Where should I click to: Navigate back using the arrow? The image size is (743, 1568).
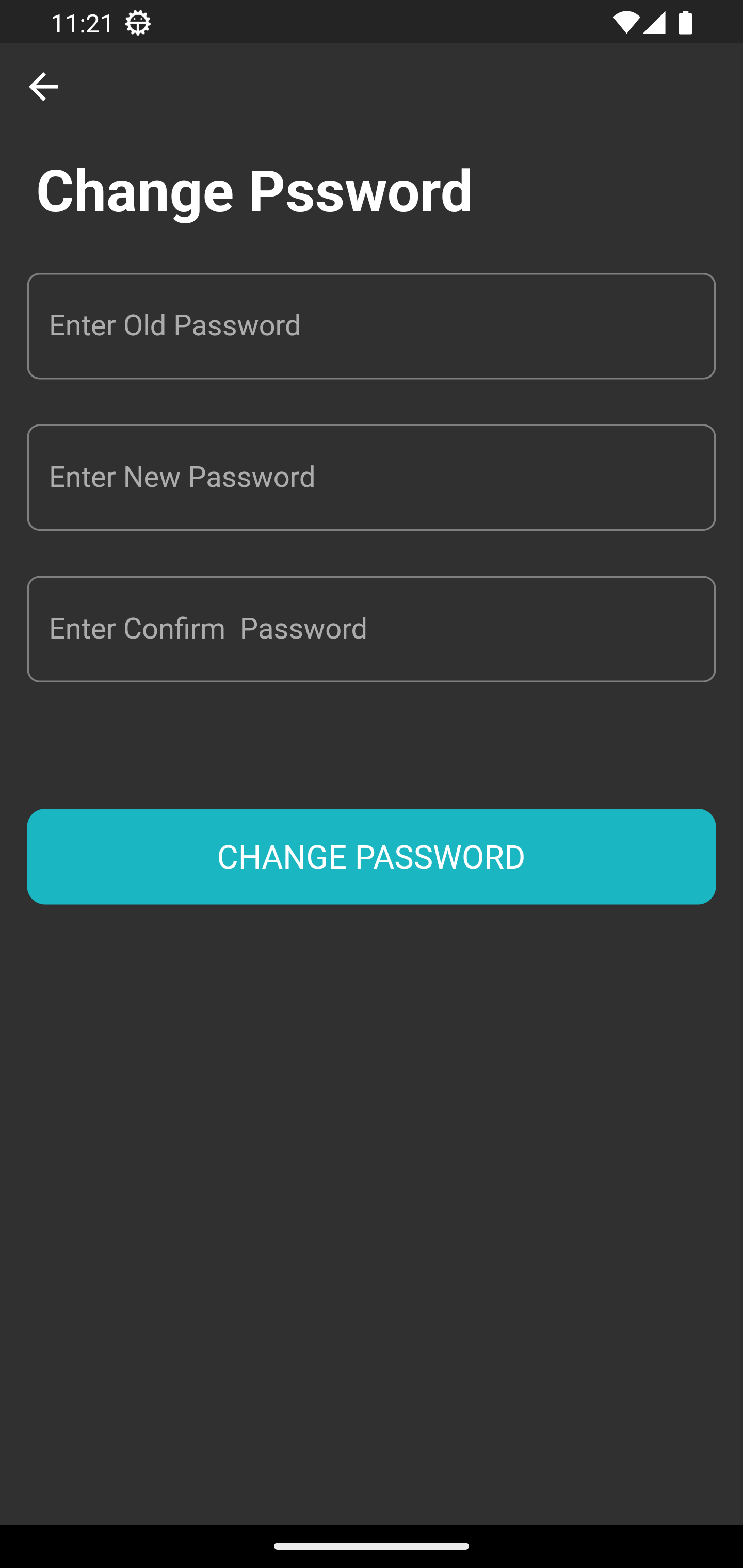[x=44, y=86]
